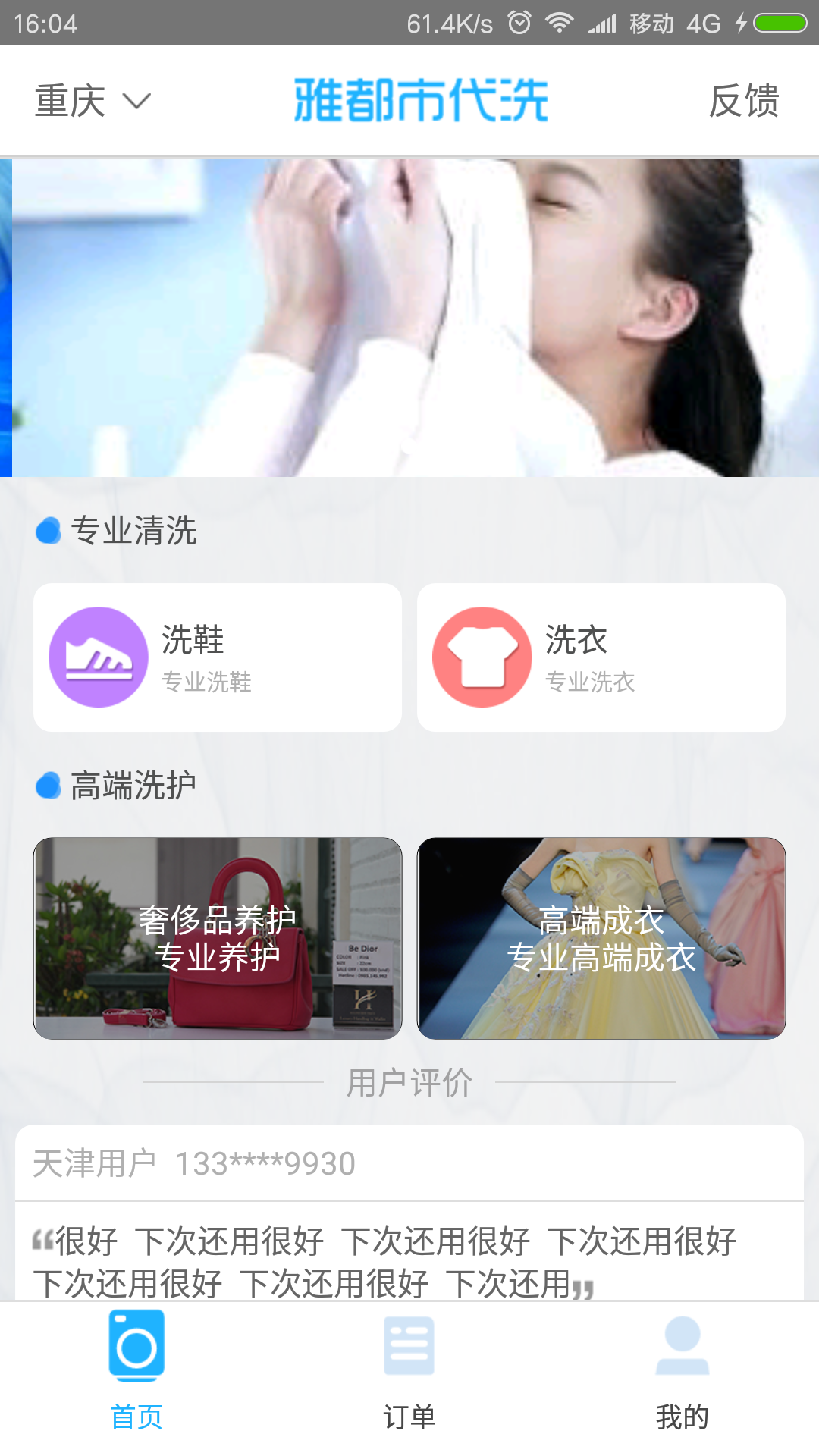Open 高端成衣 premium garment card
The width and height of the screenshot is (819, 1456).
601,938
